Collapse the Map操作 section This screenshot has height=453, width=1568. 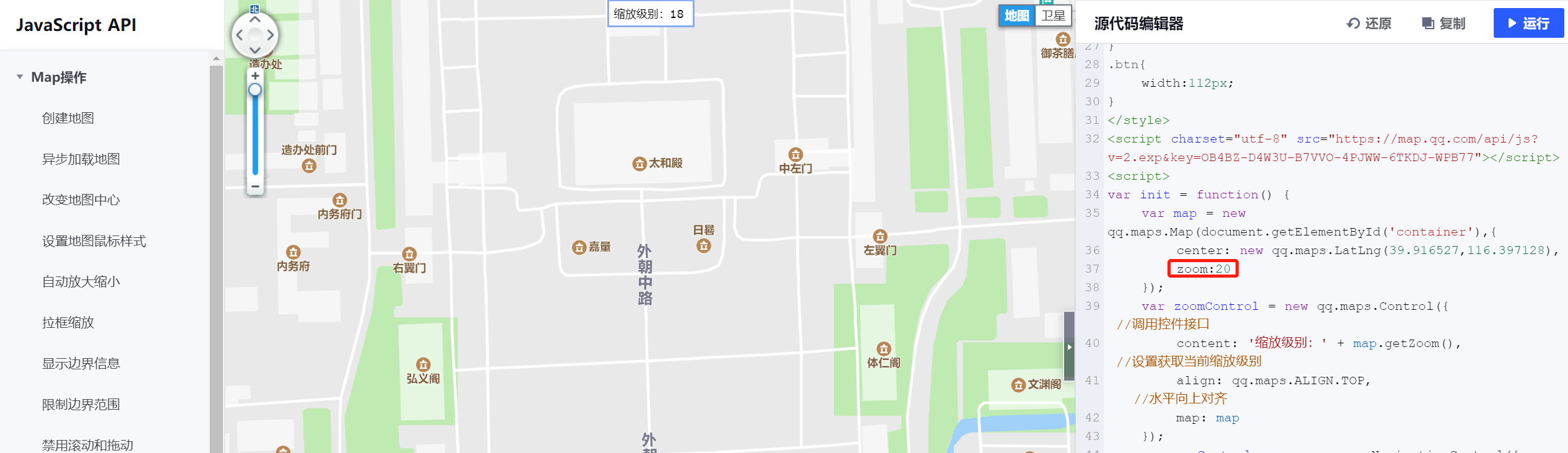tap(20, 77)
